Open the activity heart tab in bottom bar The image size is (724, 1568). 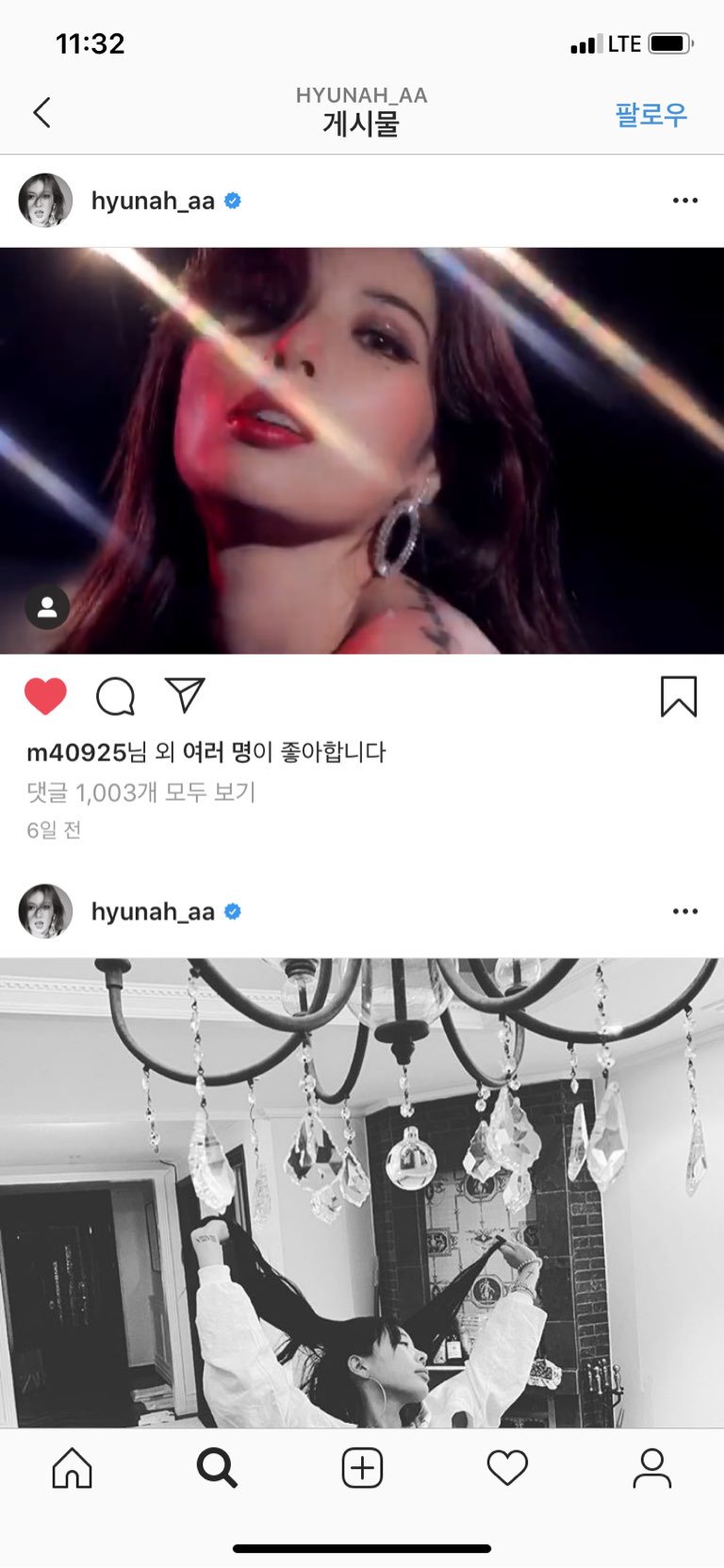click(507, 1468)
